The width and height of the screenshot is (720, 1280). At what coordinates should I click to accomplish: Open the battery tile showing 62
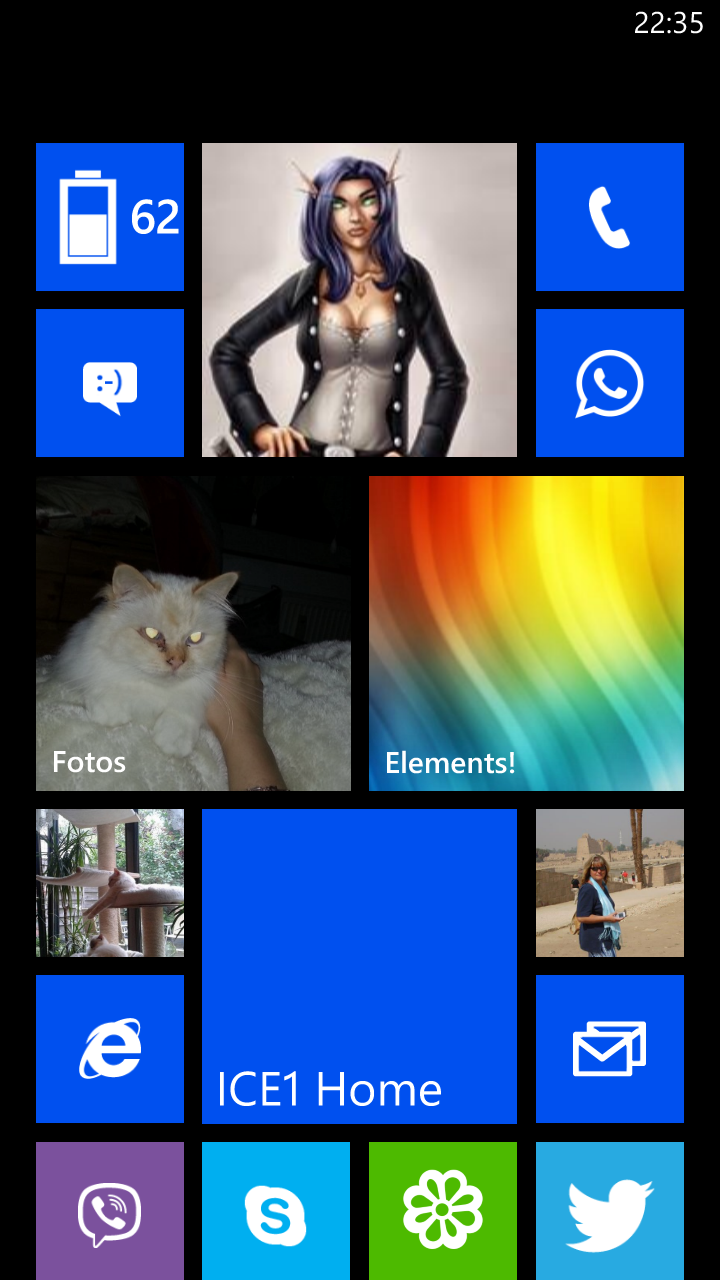(110, 217)
